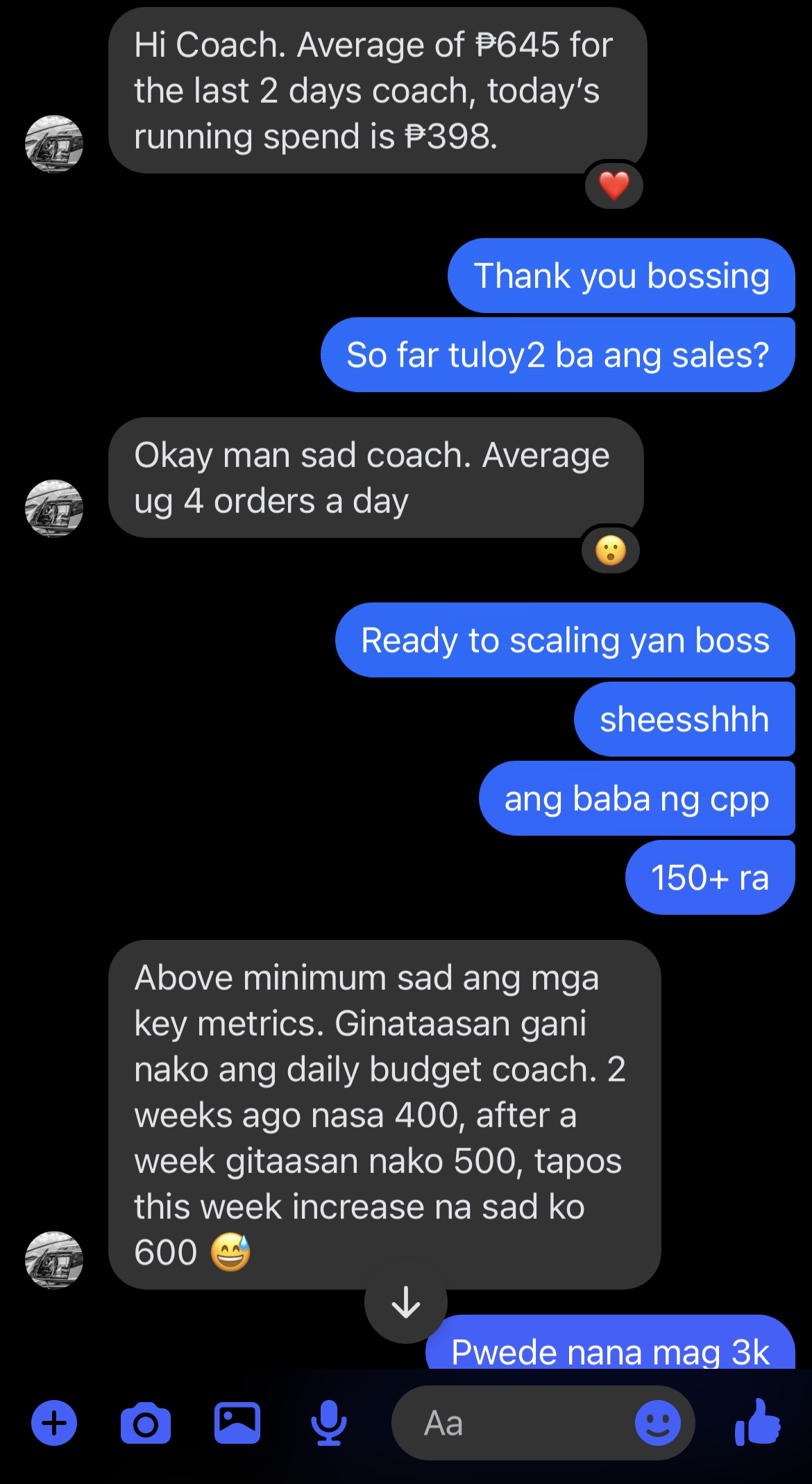The image size is (812, 1484).
Task: Open the emoji picker smiley
Action: pyautogui.click(x=657, y=1423)
